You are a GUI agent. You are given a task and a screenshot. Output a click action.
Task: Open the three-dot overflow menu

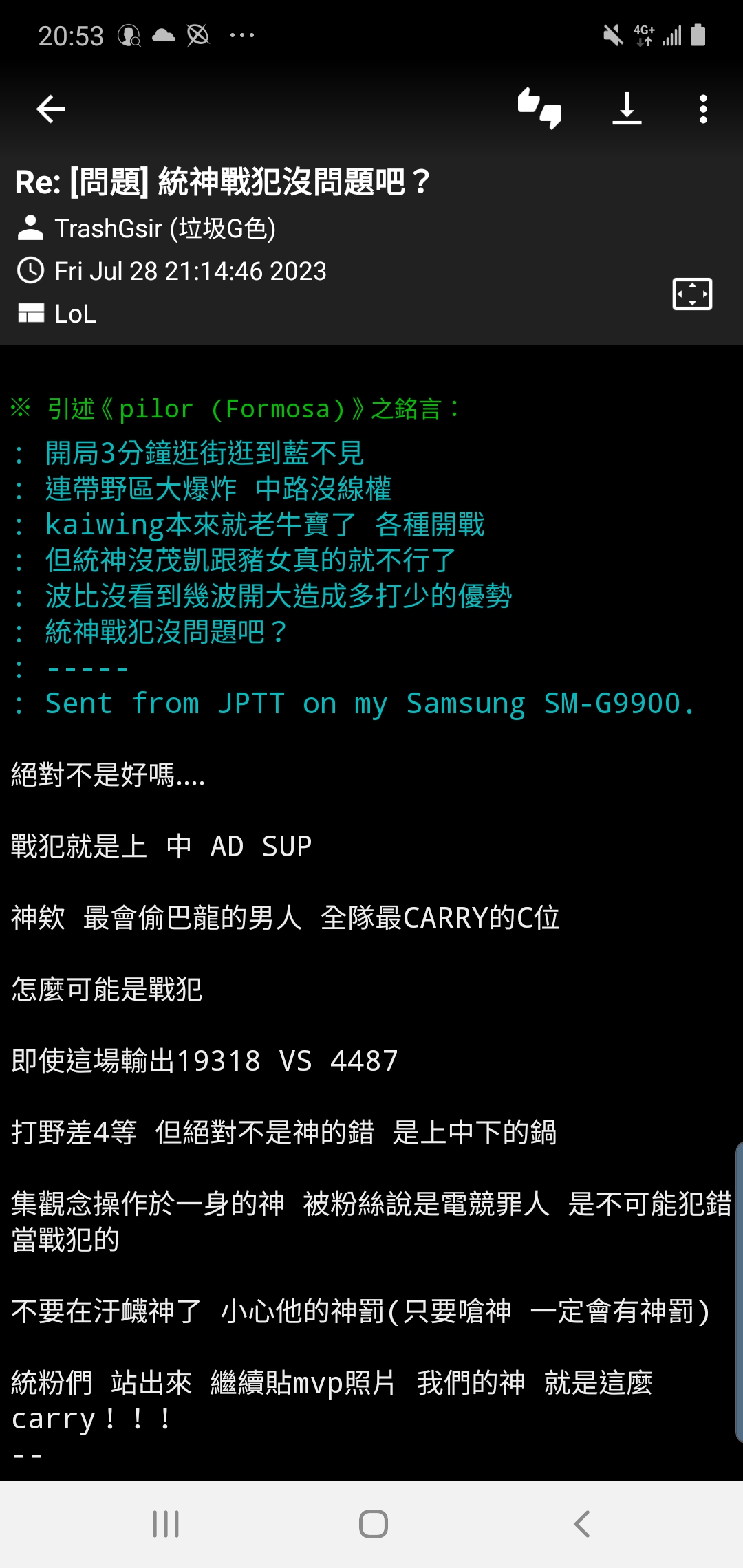702,109
